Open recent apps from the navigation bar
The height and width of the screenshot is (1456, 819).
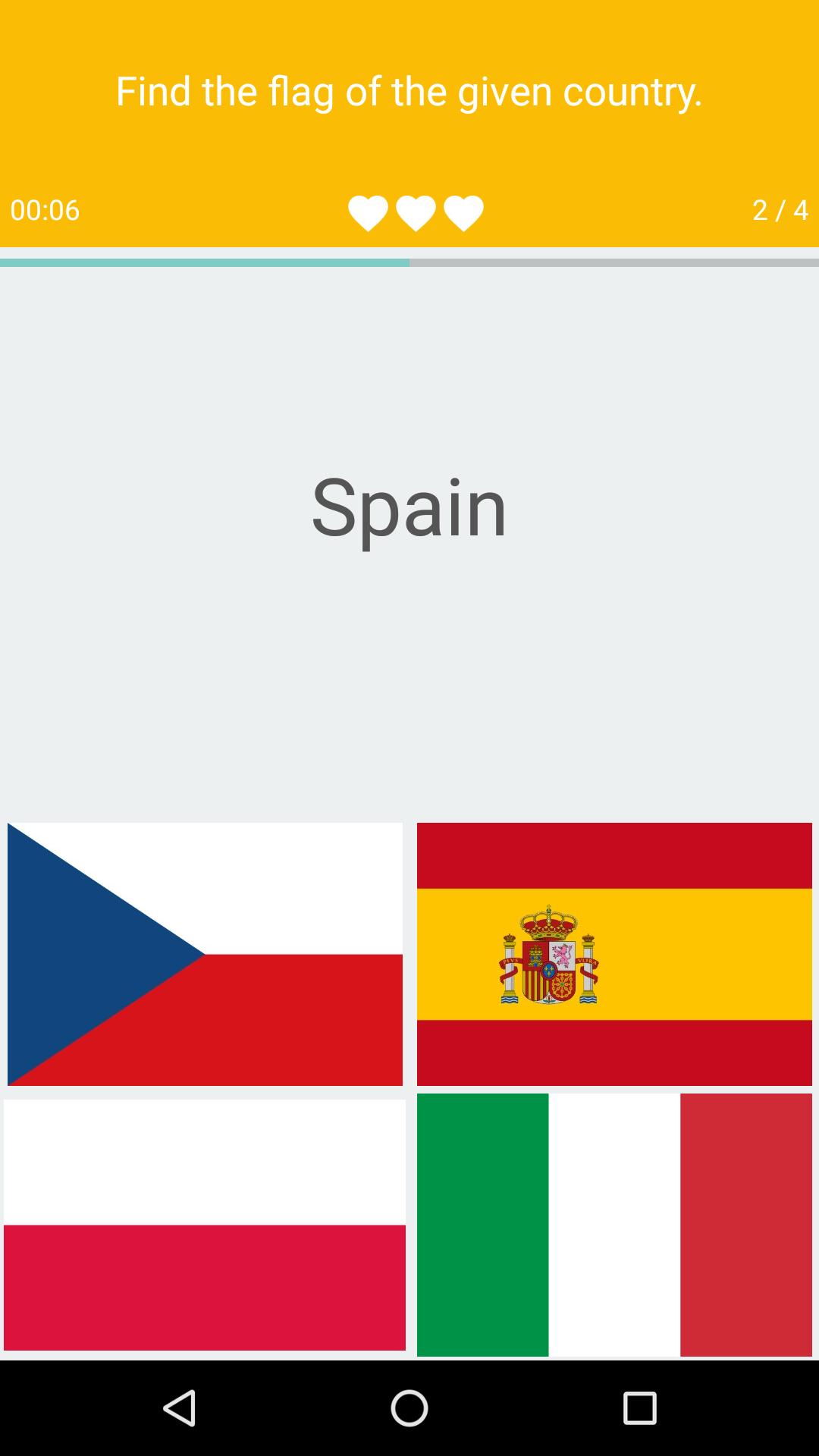coord(639,1408)
